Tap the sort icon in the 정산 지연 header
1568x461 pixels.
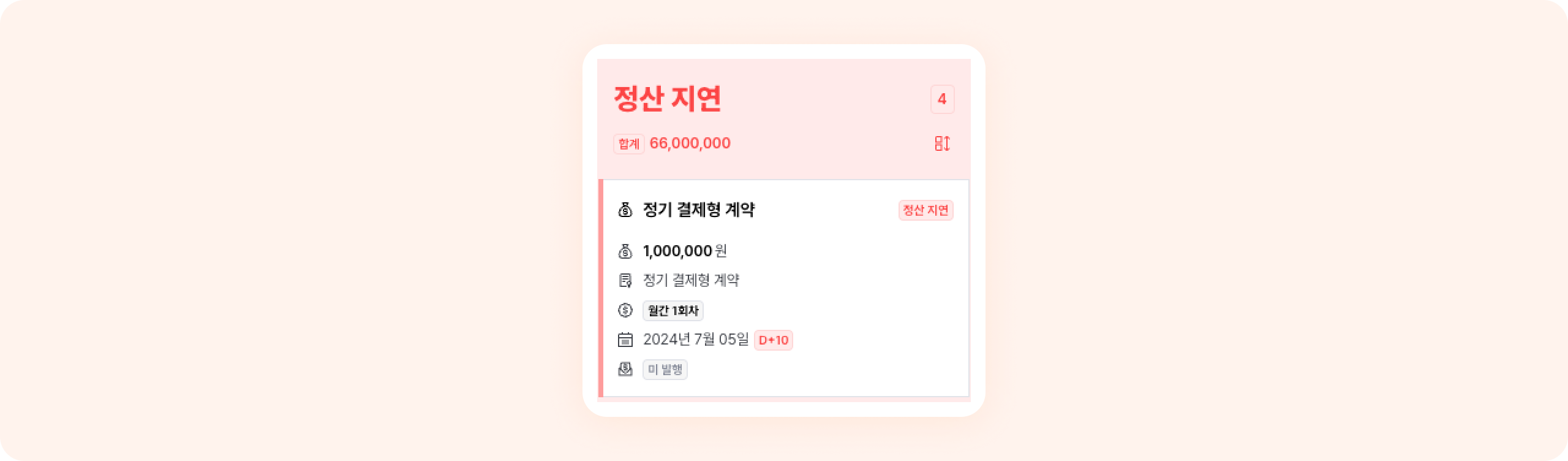(x=942, y=143)
